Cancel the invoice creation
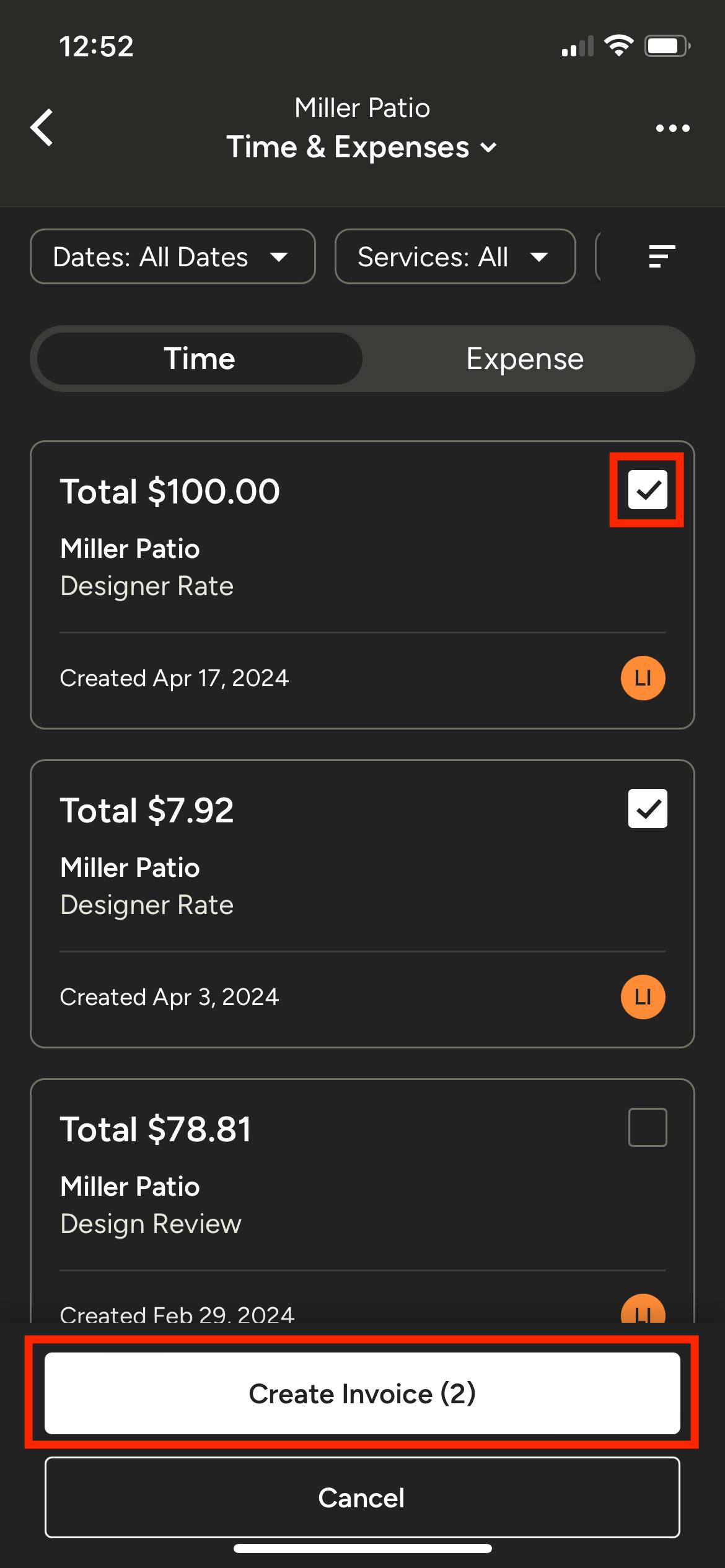Viewport: 725px width, 1568px height. click(361, 1498)
